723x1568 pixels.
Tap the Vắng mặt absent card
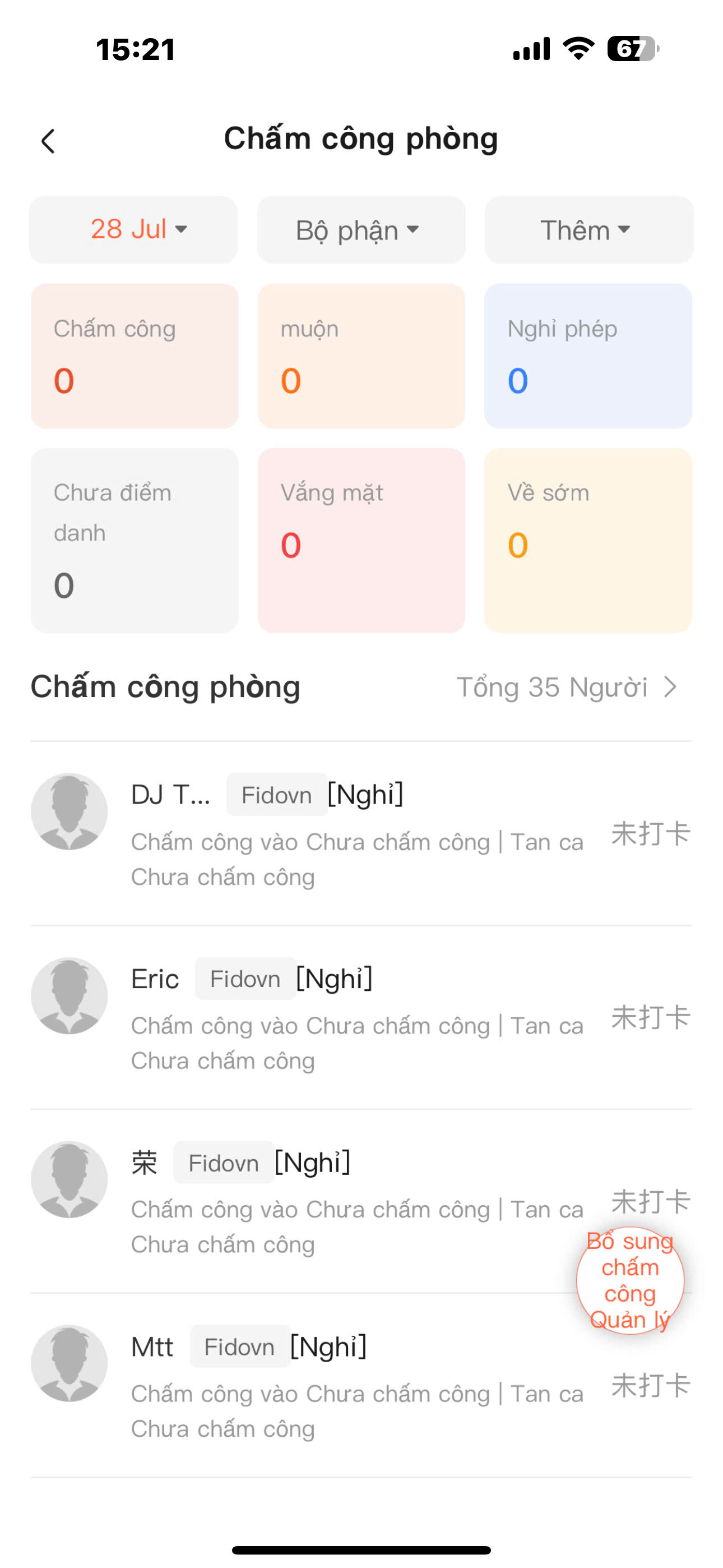pos(361,541)
